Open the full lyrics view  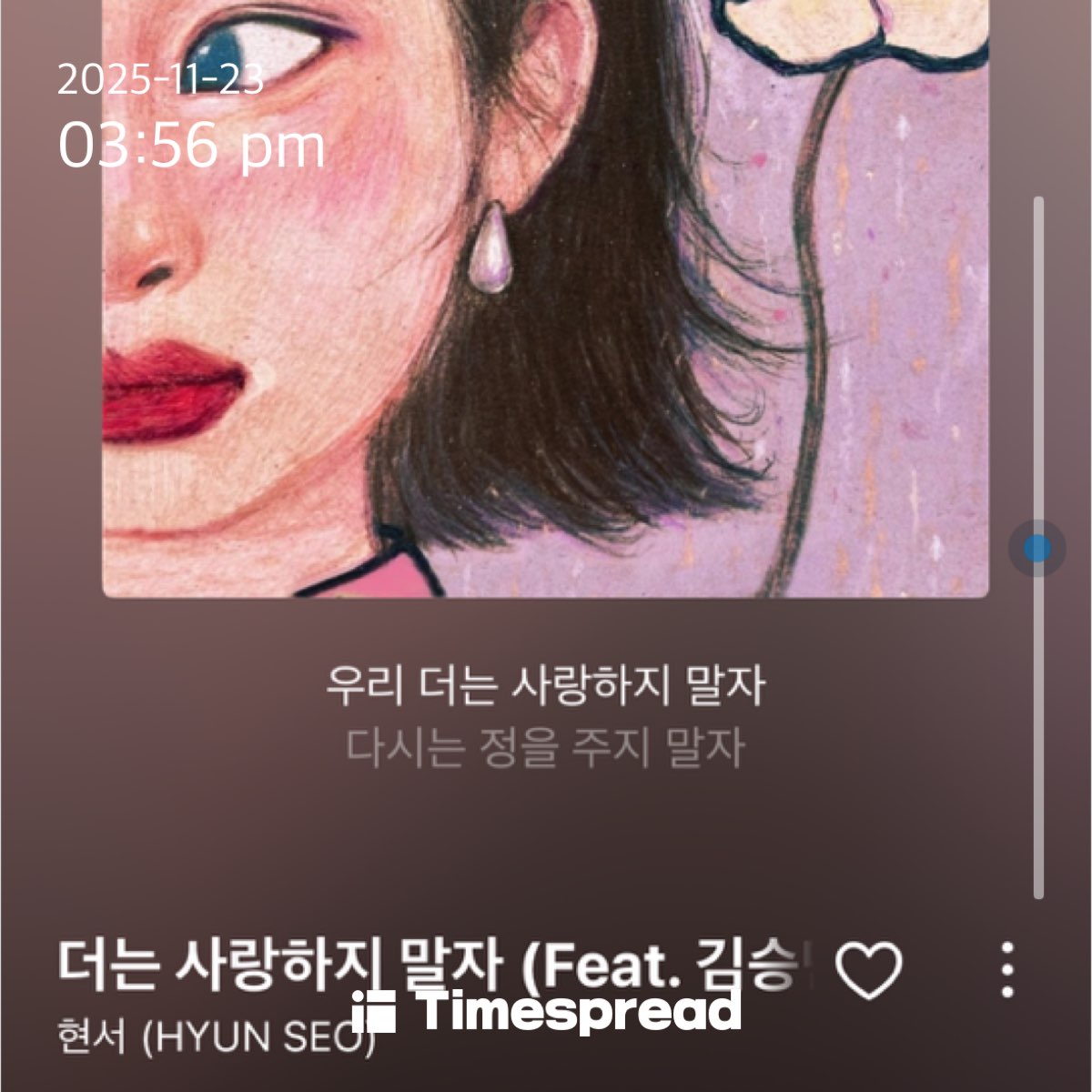pos(545,716)
